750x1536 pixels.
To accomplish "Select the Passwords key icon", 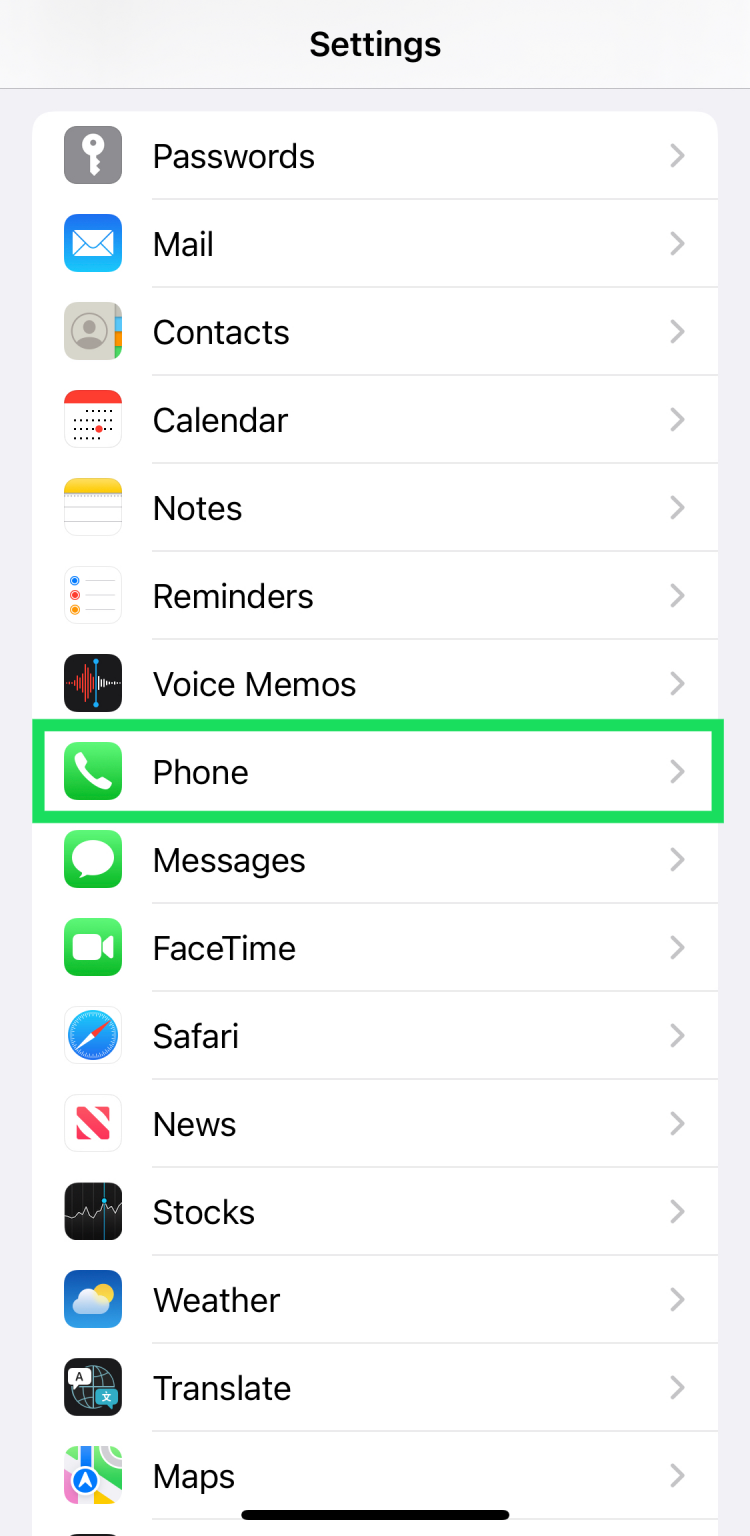I will coord(92,155).
